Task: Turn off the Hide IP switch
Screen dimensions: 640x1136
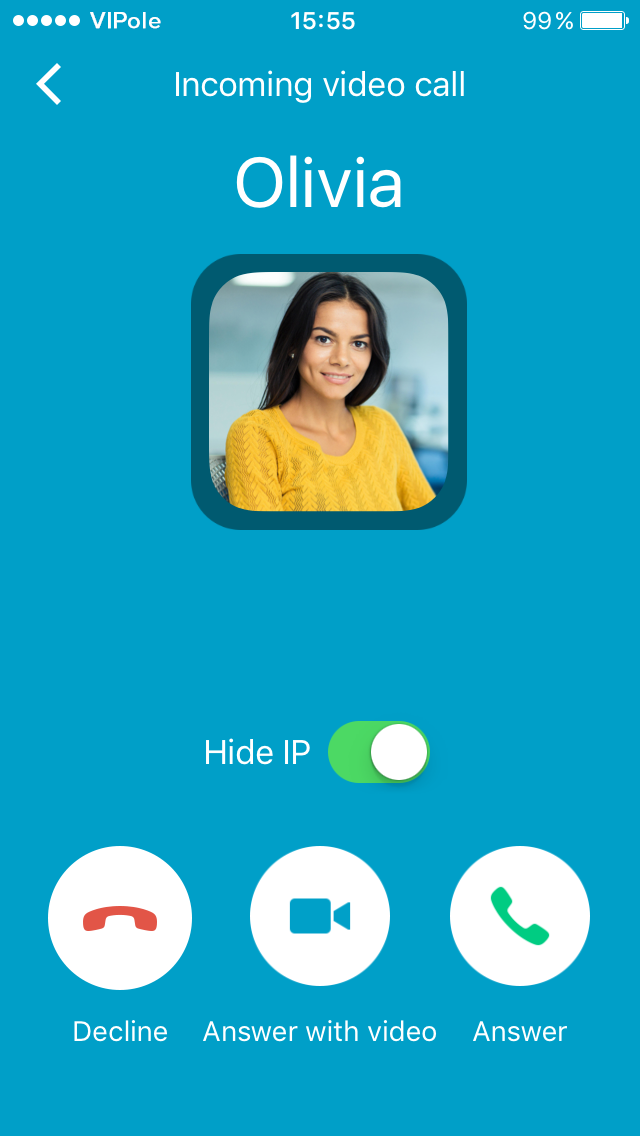Action: click(379, 752)
